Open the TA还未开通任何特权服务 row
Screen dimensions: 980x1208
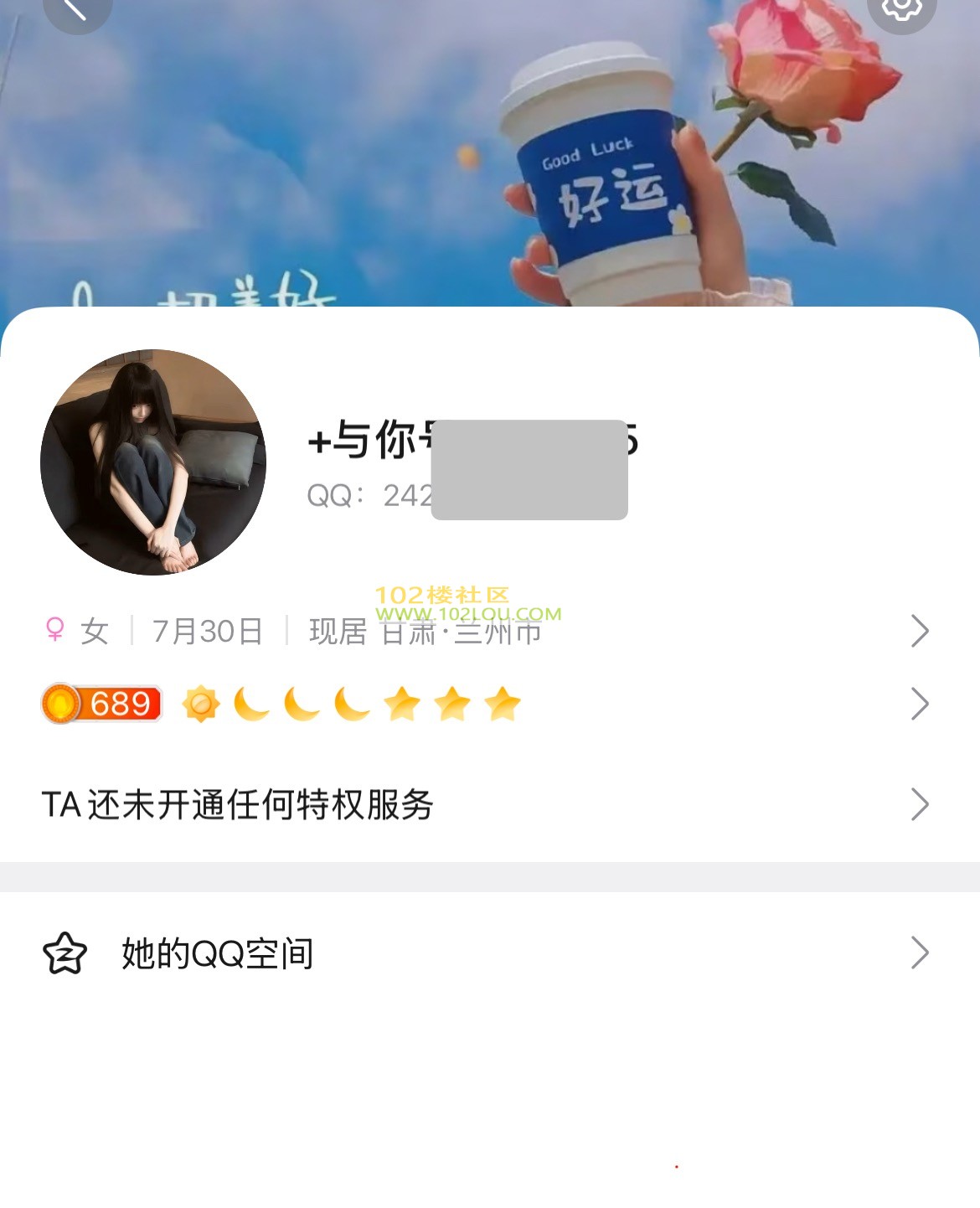click(x=486, y=804)
